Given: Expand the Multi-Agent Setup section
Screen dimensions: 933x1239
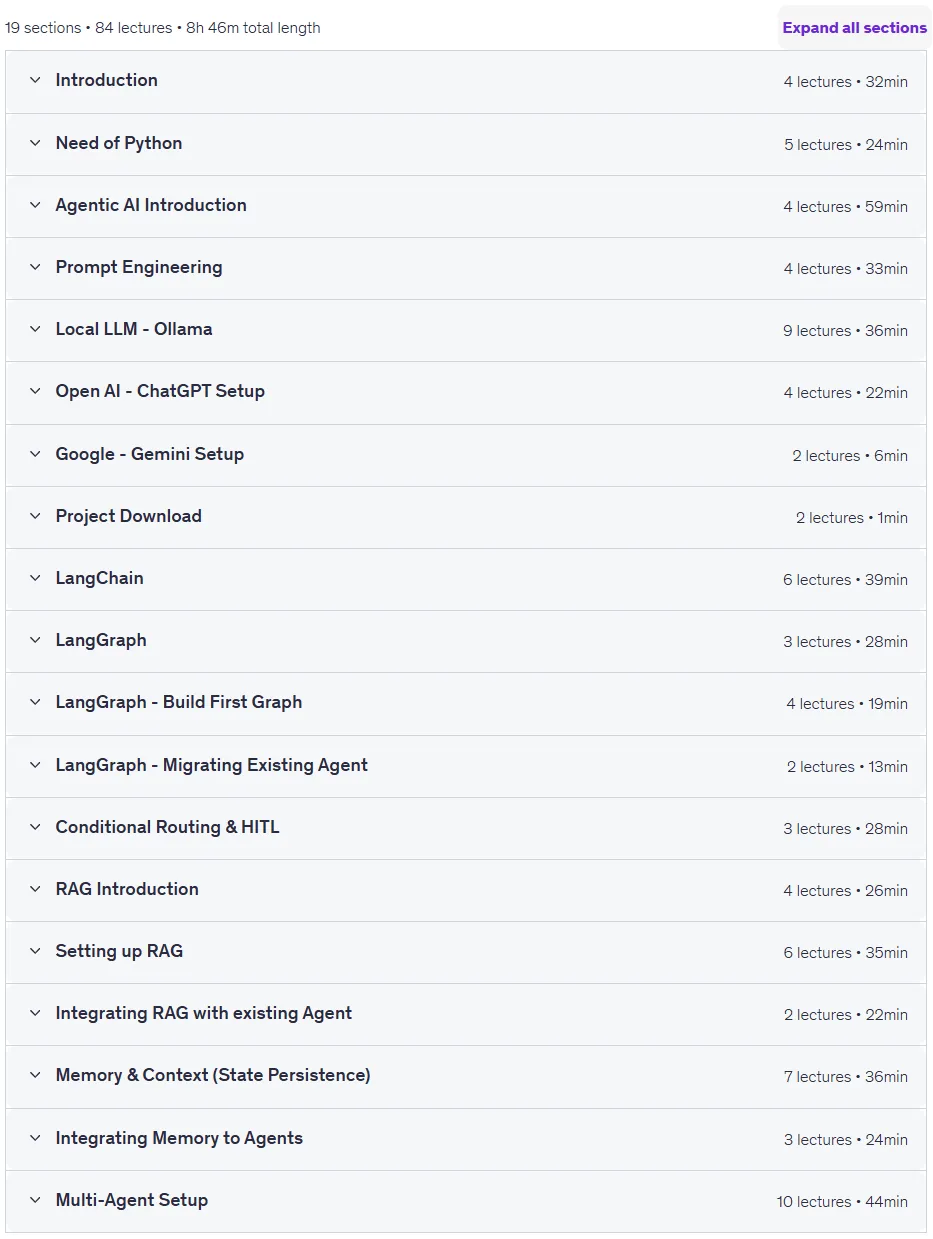Looking at the screenshot, I should pos(466,1201).
